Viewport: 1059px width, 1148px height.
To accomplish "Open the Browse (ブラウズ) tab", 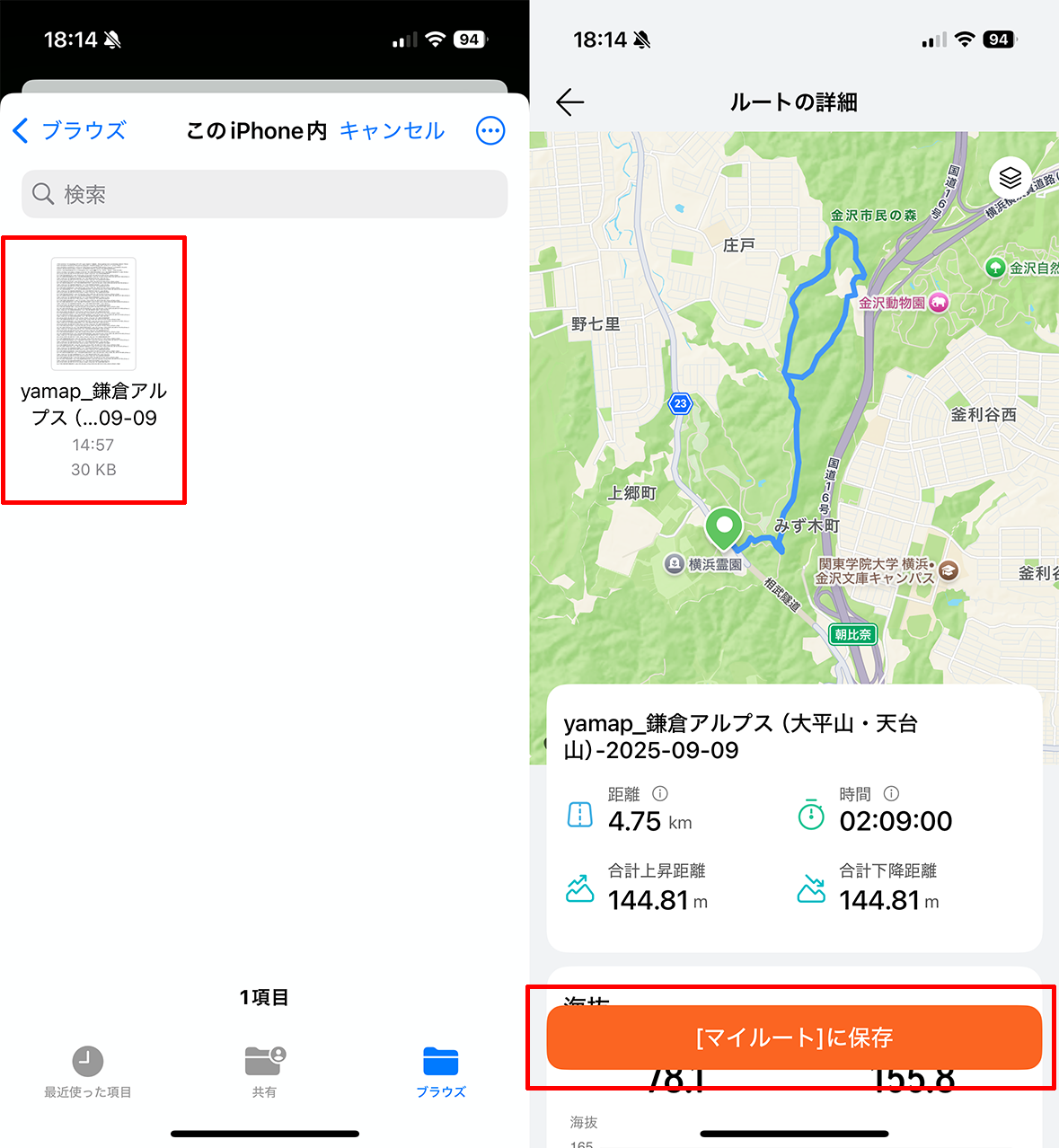I will pos(440,1072).
